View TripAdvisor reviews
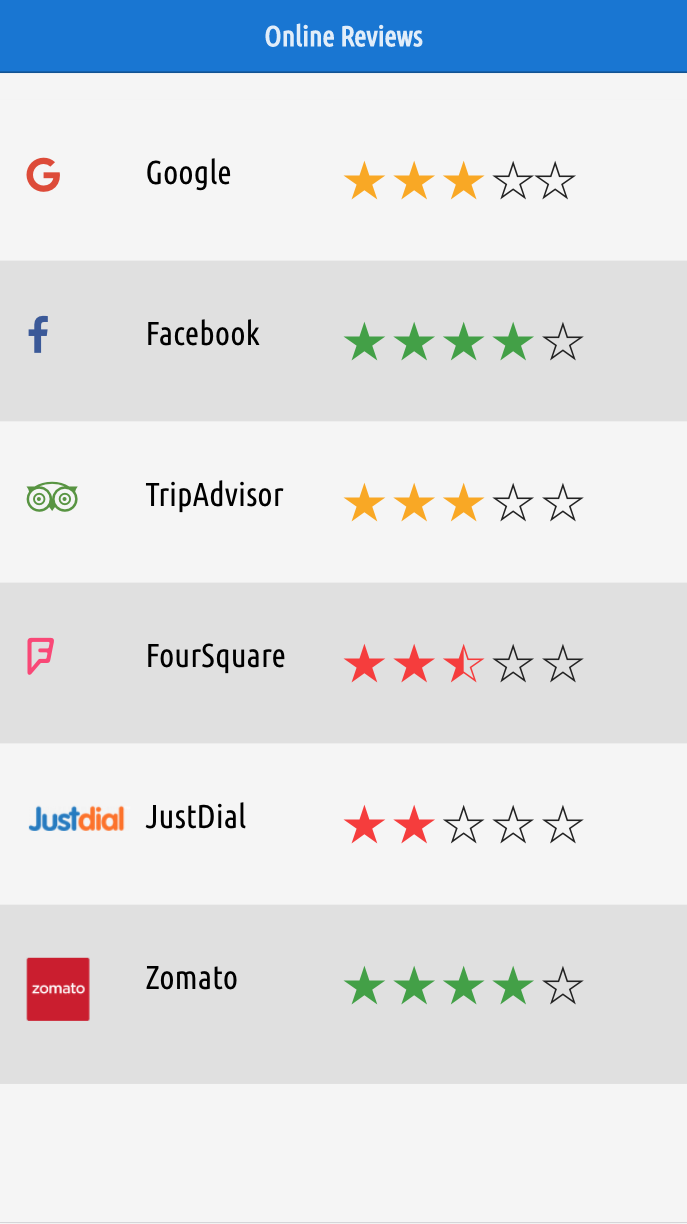The width and height of the screenshot is (687, 1224). (x=343, y=502)
